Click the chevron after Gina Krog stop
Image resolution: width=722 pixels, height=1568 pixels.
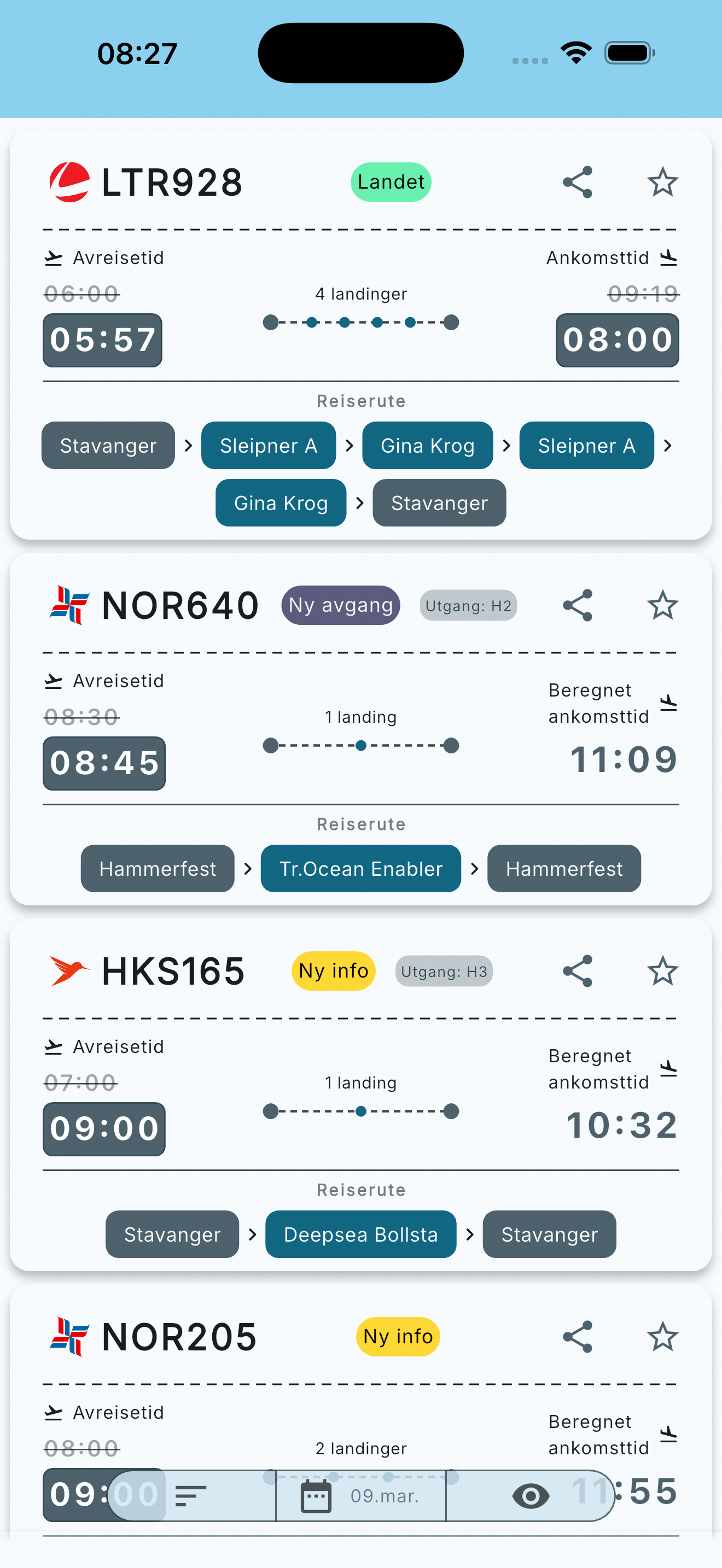click(x=507, y=446)
